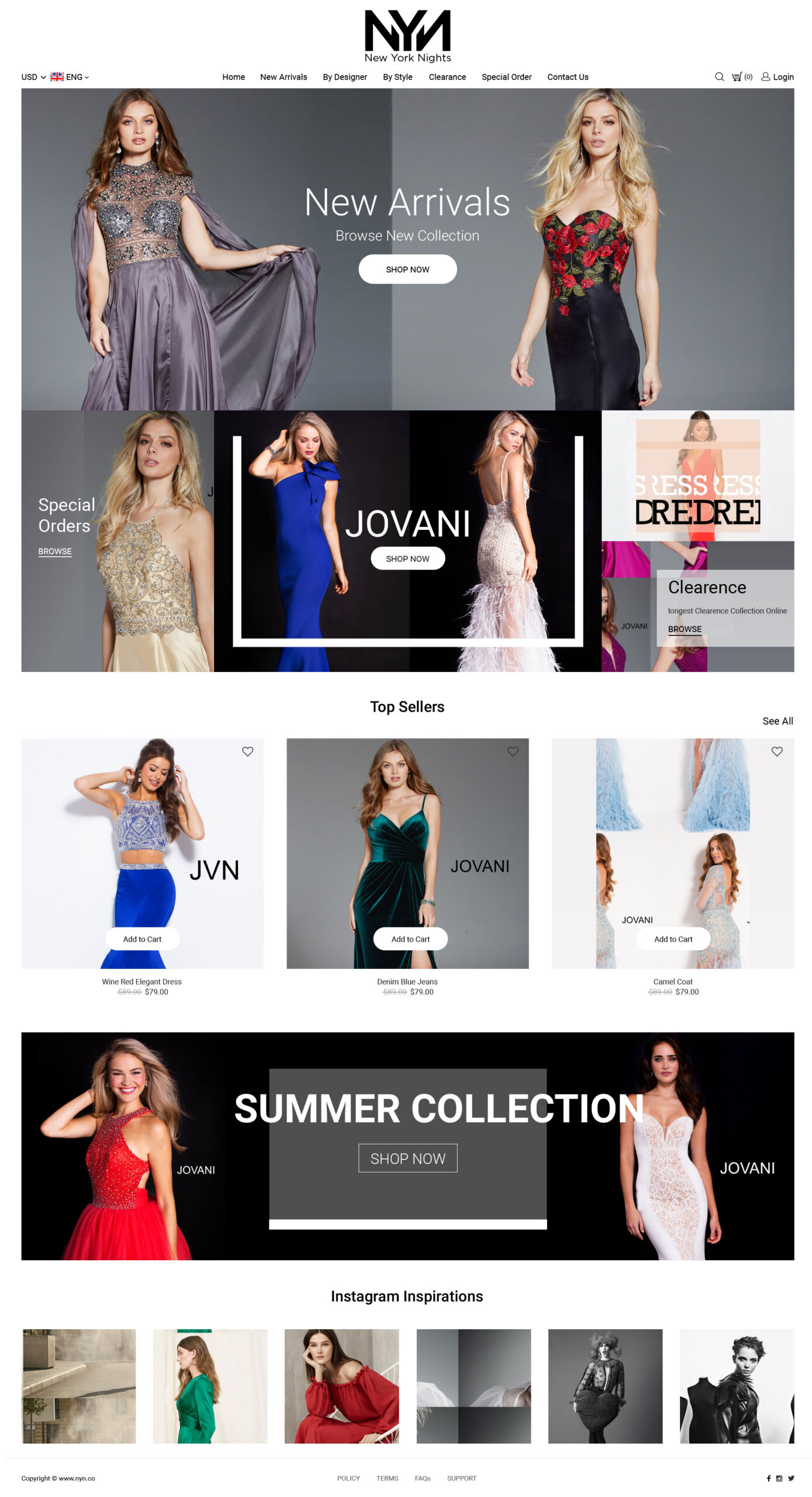
Task: Open the shopping cart
Action: 737,77
